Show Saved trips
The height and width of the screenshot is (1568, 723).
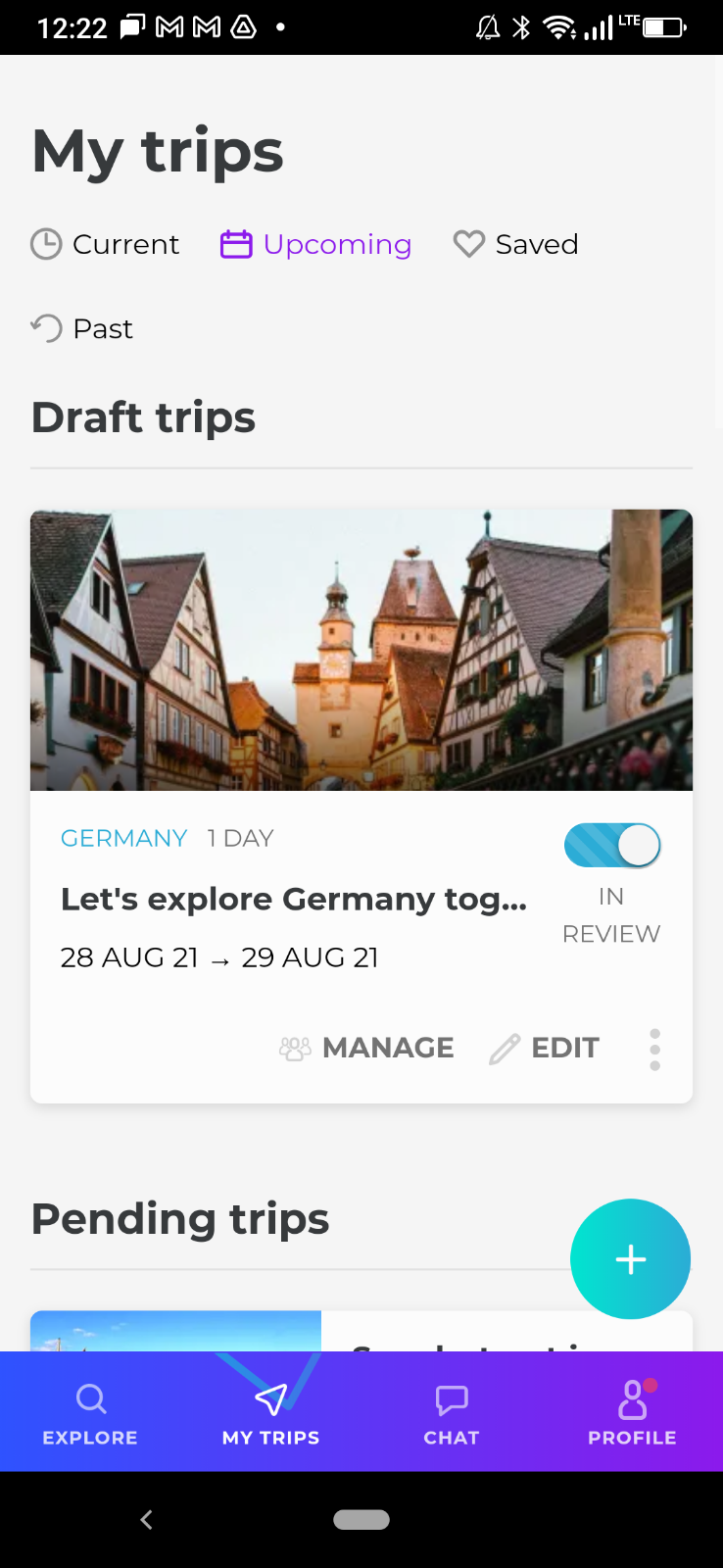tap(516, 244)
